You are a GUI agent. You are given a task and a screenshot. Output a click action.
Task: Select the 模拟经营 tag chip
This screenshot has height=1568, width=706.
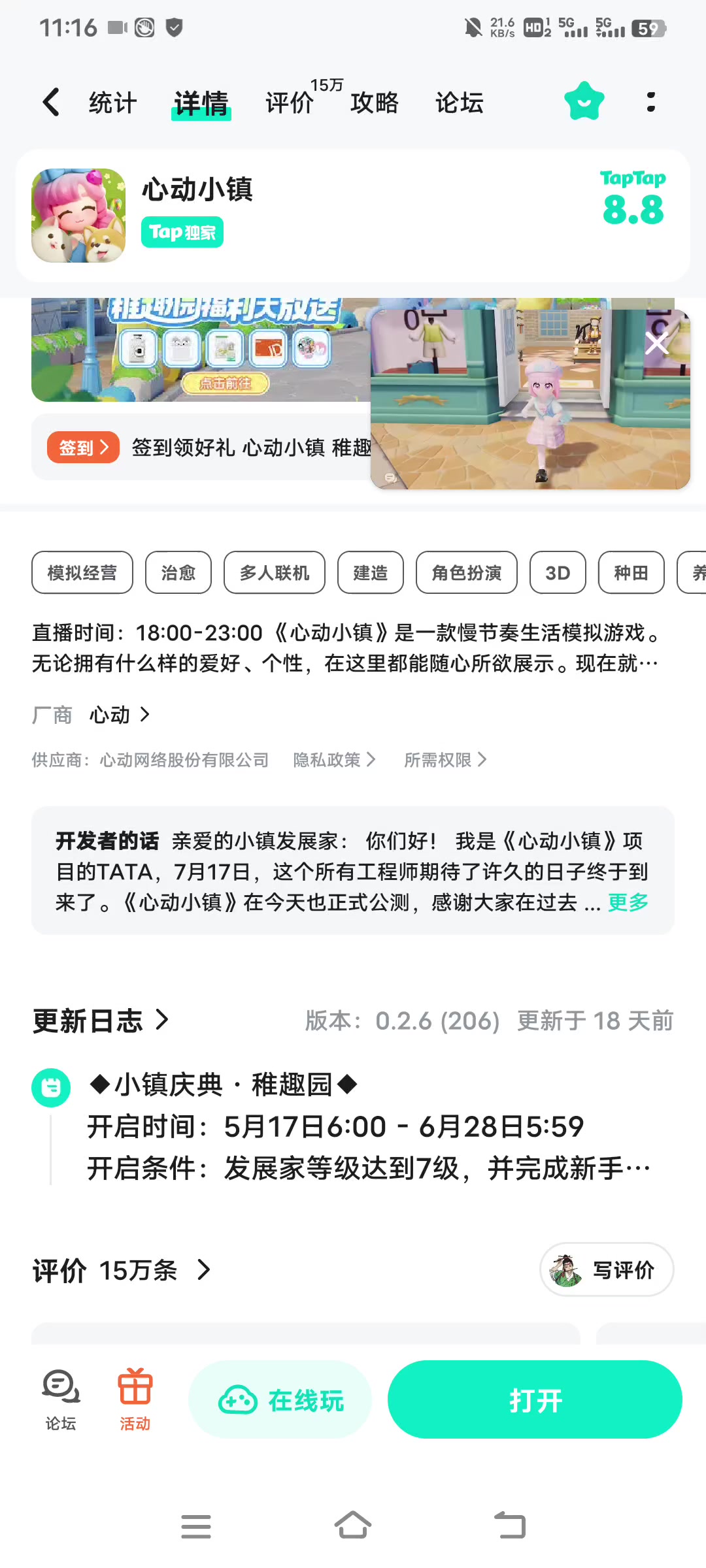pyautogui.click(x=82, y=572)
